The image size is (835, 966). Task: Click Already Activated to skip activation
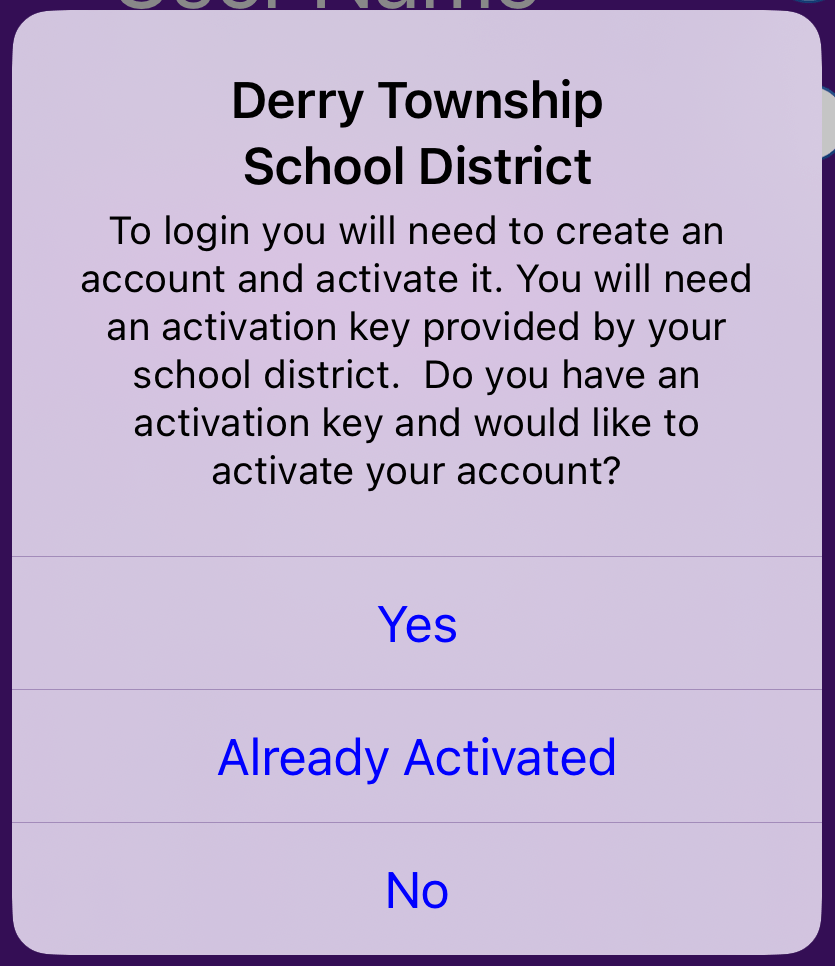[417, 757]
